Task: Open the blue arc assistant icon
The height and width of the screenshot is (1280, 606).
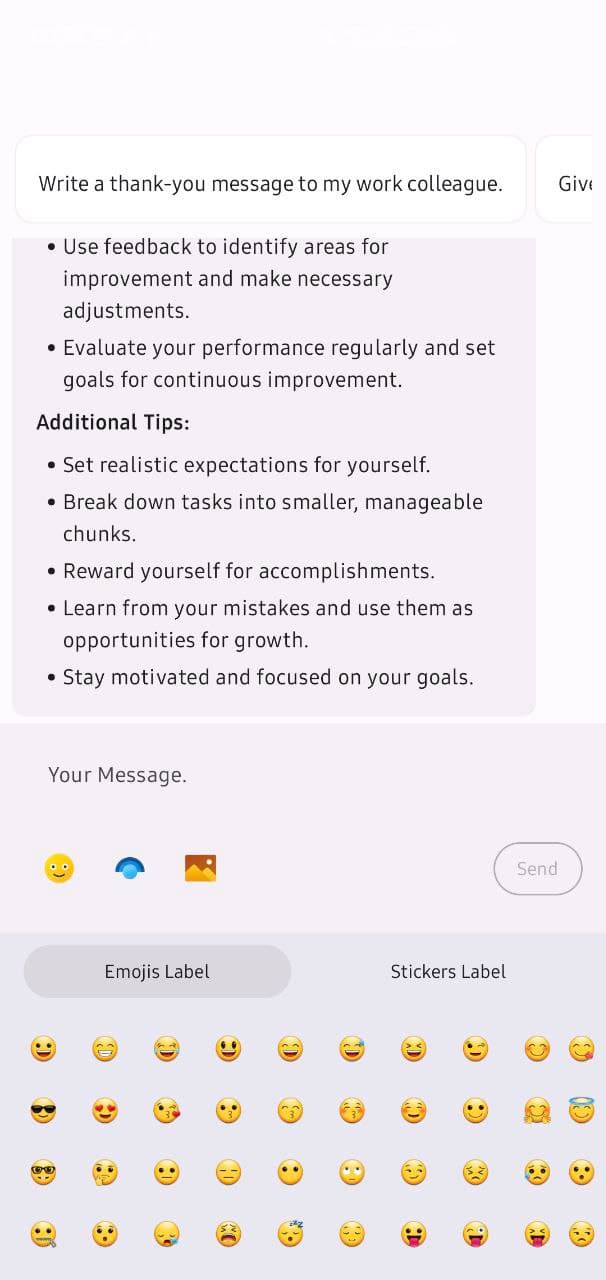Action: click(130, 868)
